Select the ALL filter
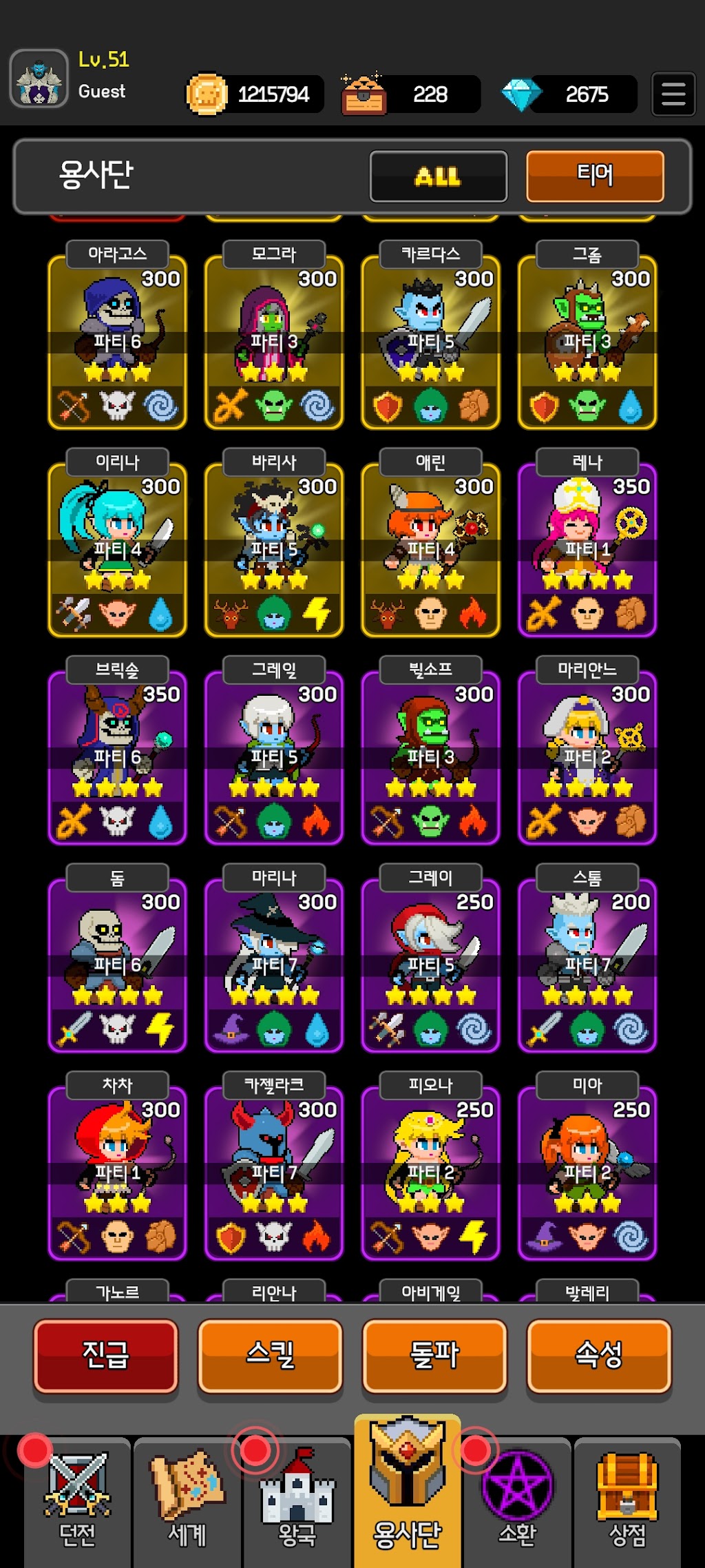This screenshot has width=705, height=1568. point(439,176)
